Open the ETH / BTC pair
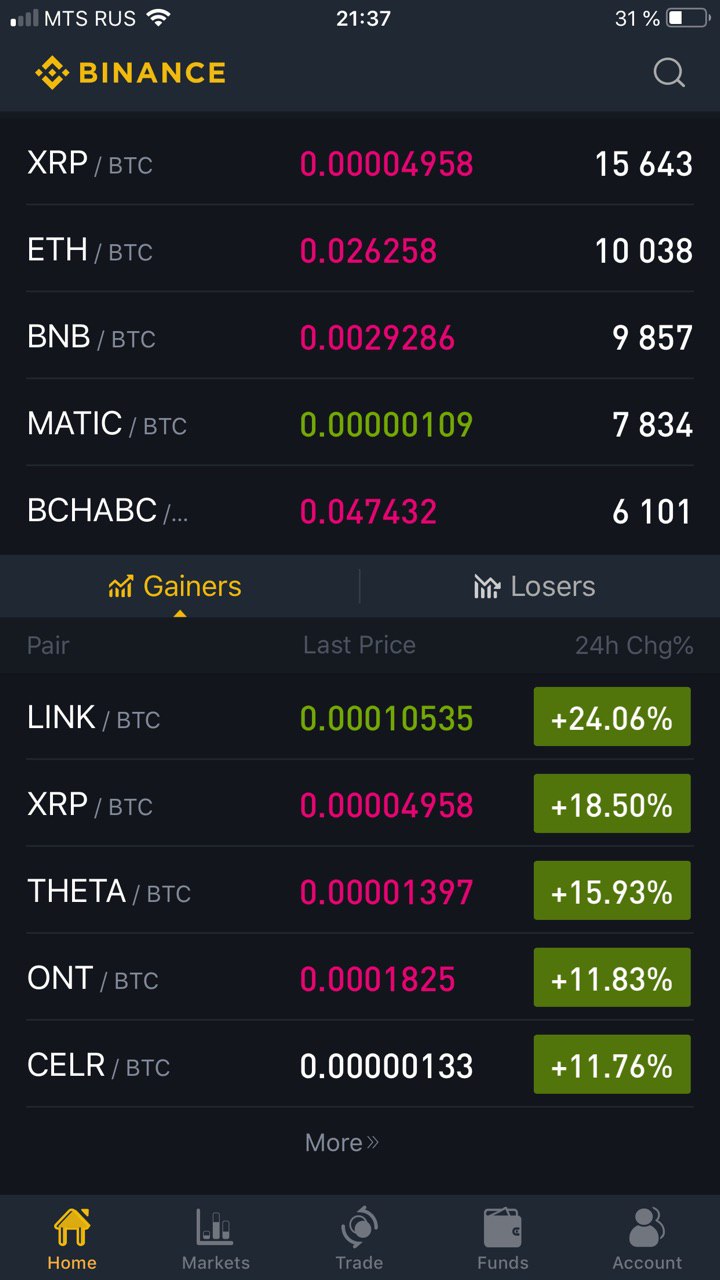 [360, 250]
